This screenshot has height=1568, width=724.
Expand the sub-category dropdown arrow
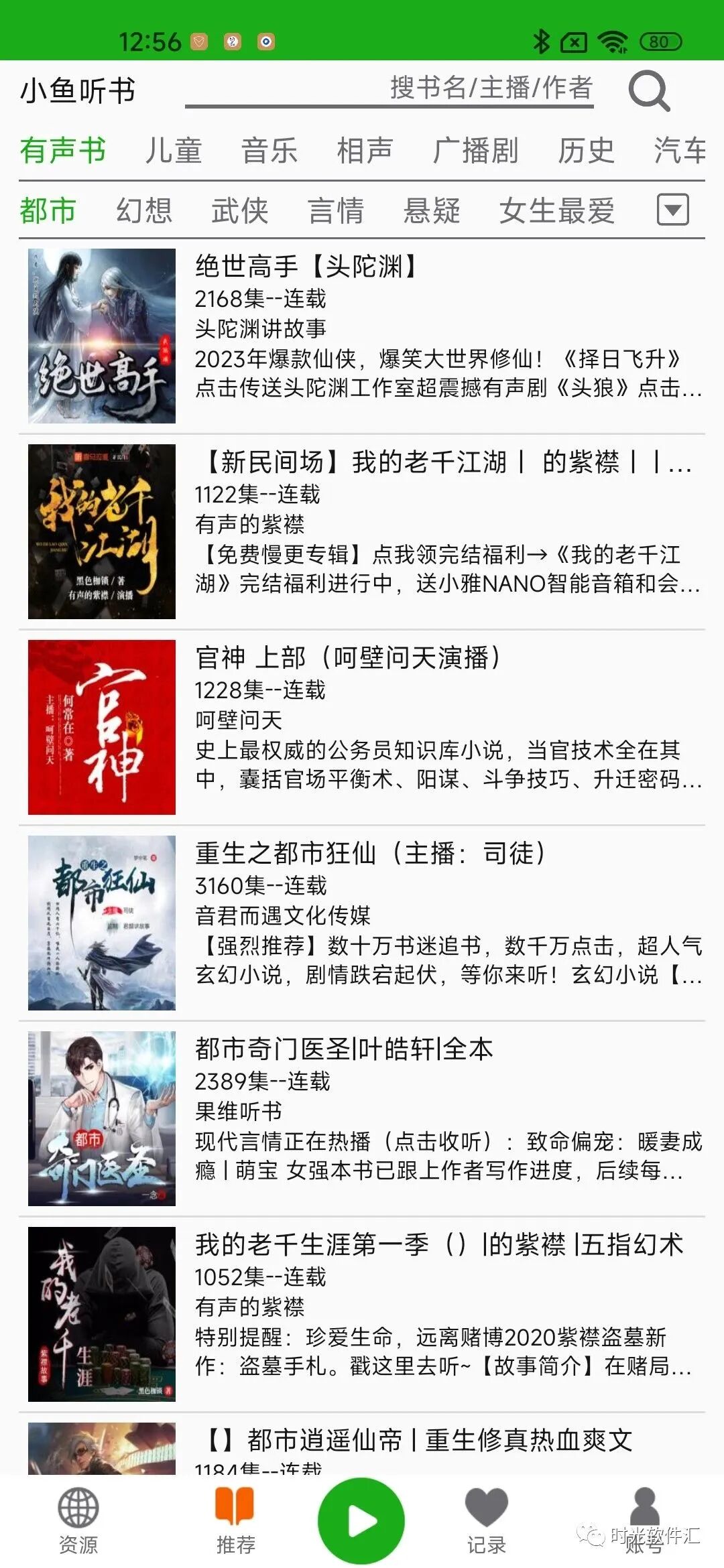click(x=672, y=210)
